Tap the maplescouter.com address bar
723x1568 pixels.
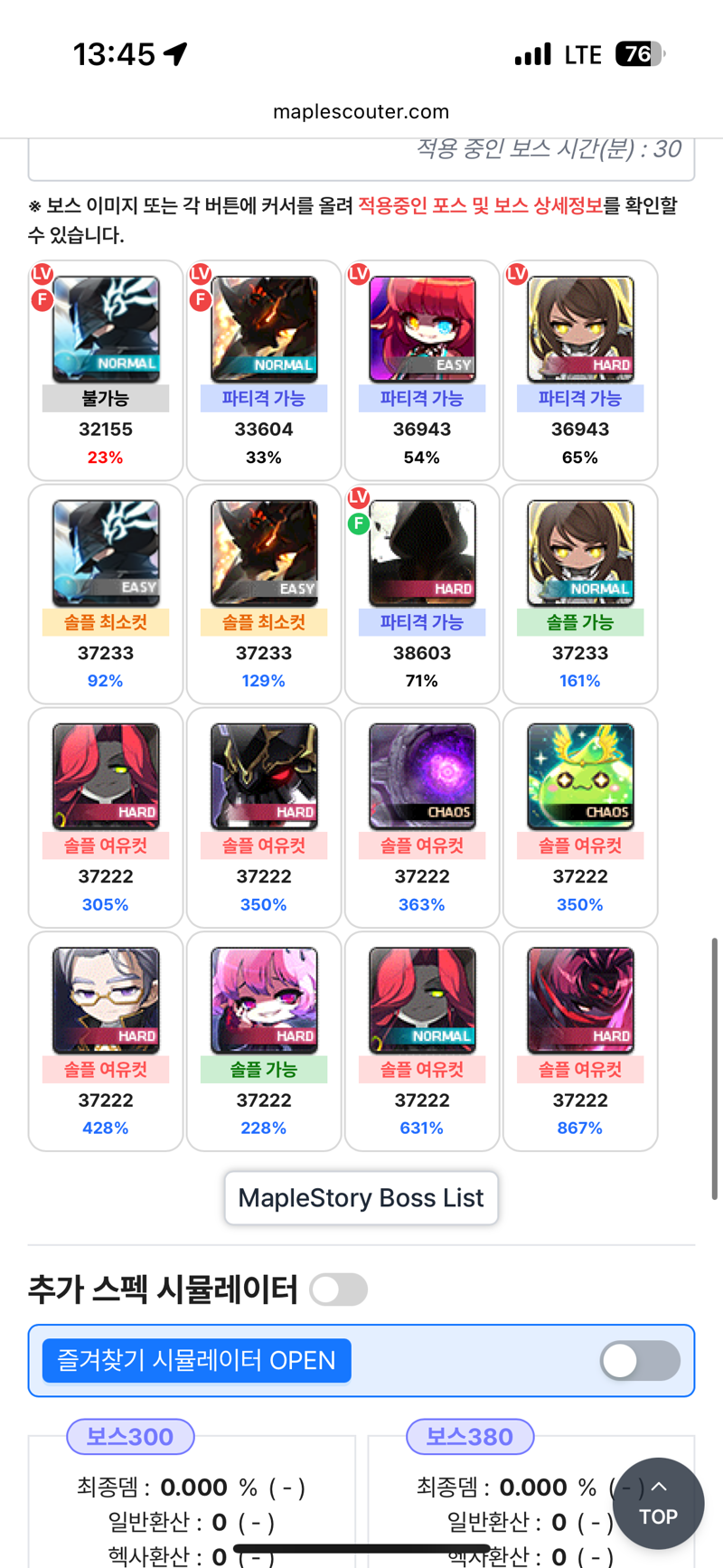tap(361, 111)
